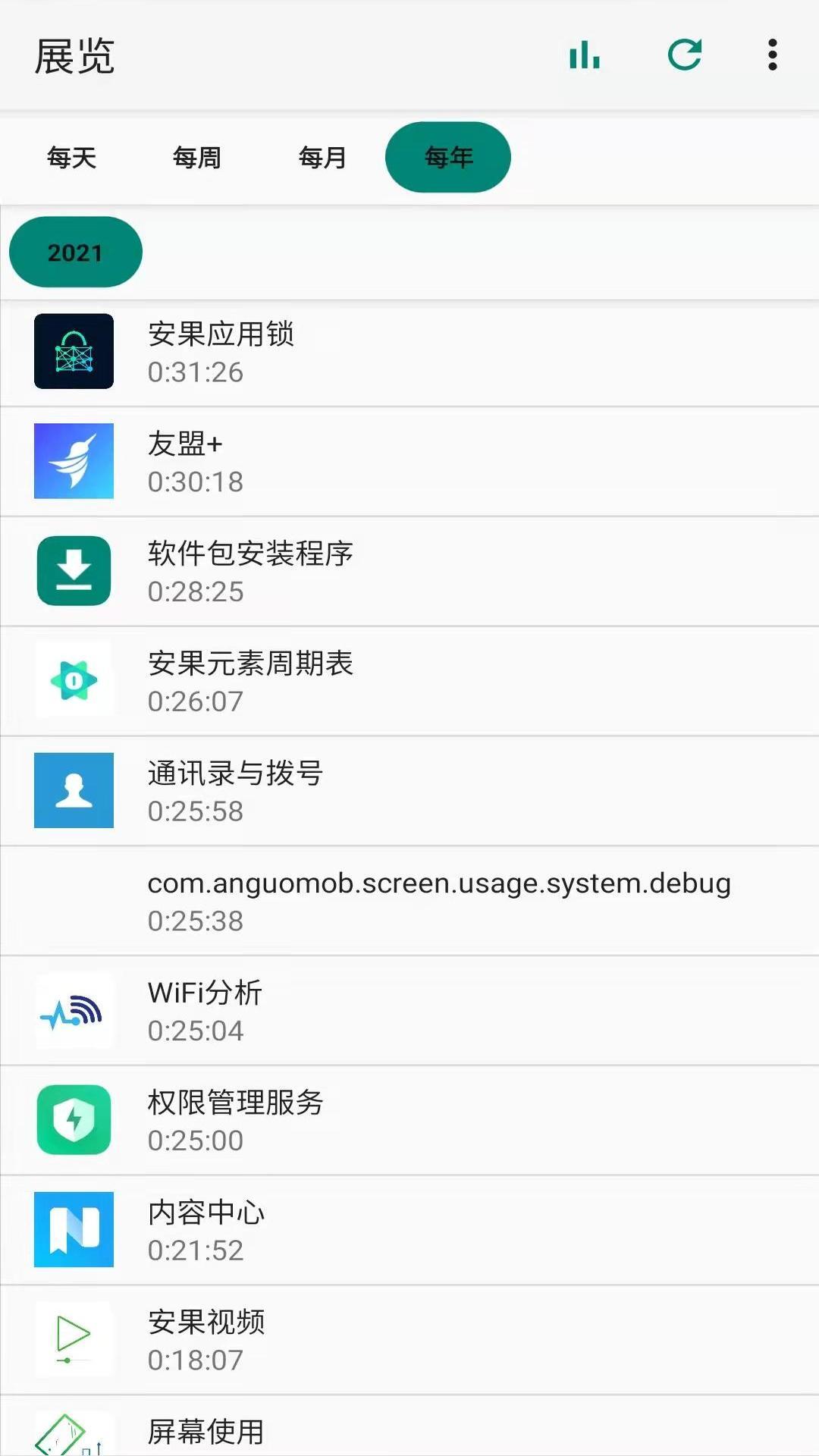This screenshot has width=819, height=1456.
Task: View 安果视频 usage details
Action: (409, 1340)
